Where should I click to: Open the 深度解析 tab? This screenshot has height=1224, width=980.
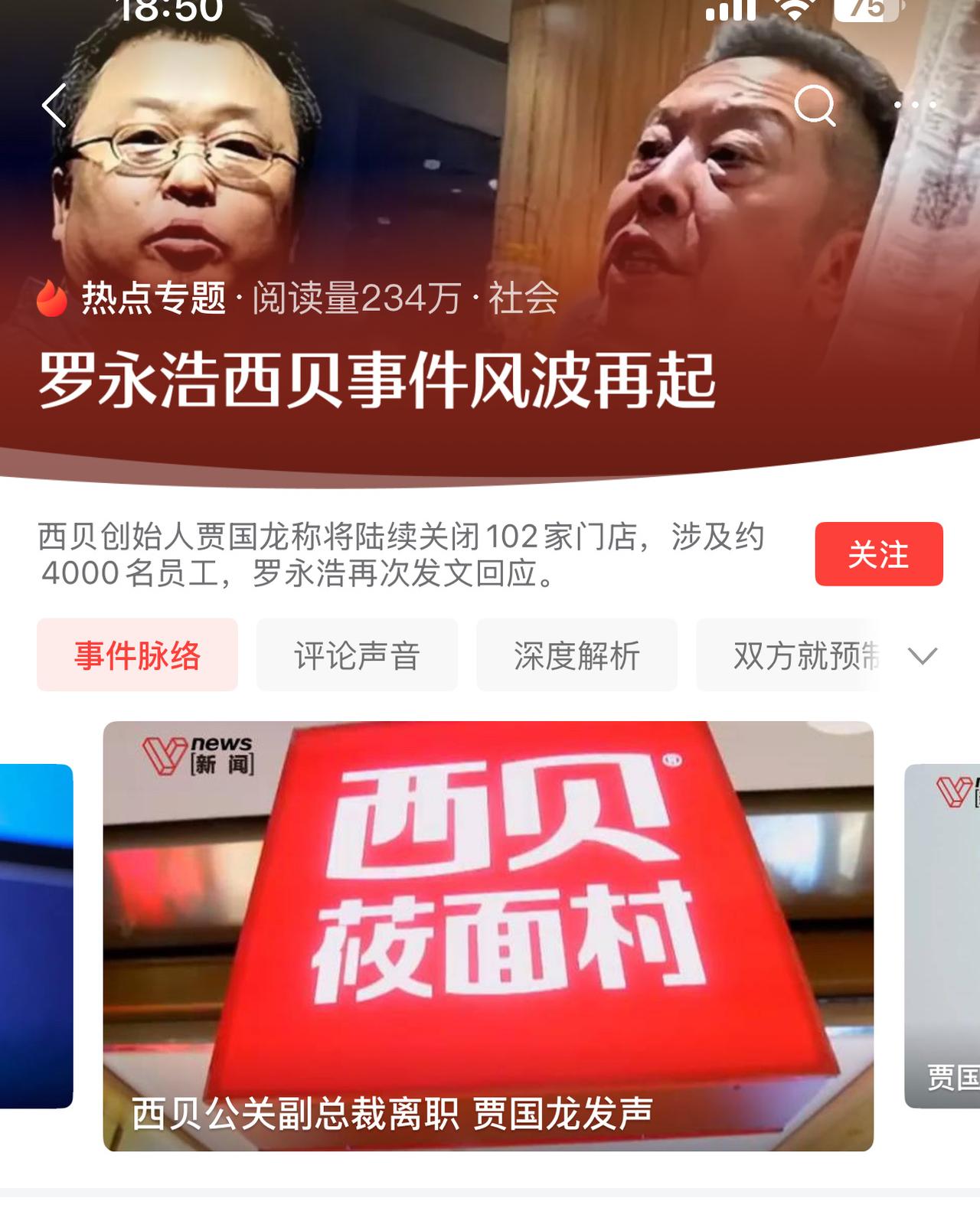(578, 655)
